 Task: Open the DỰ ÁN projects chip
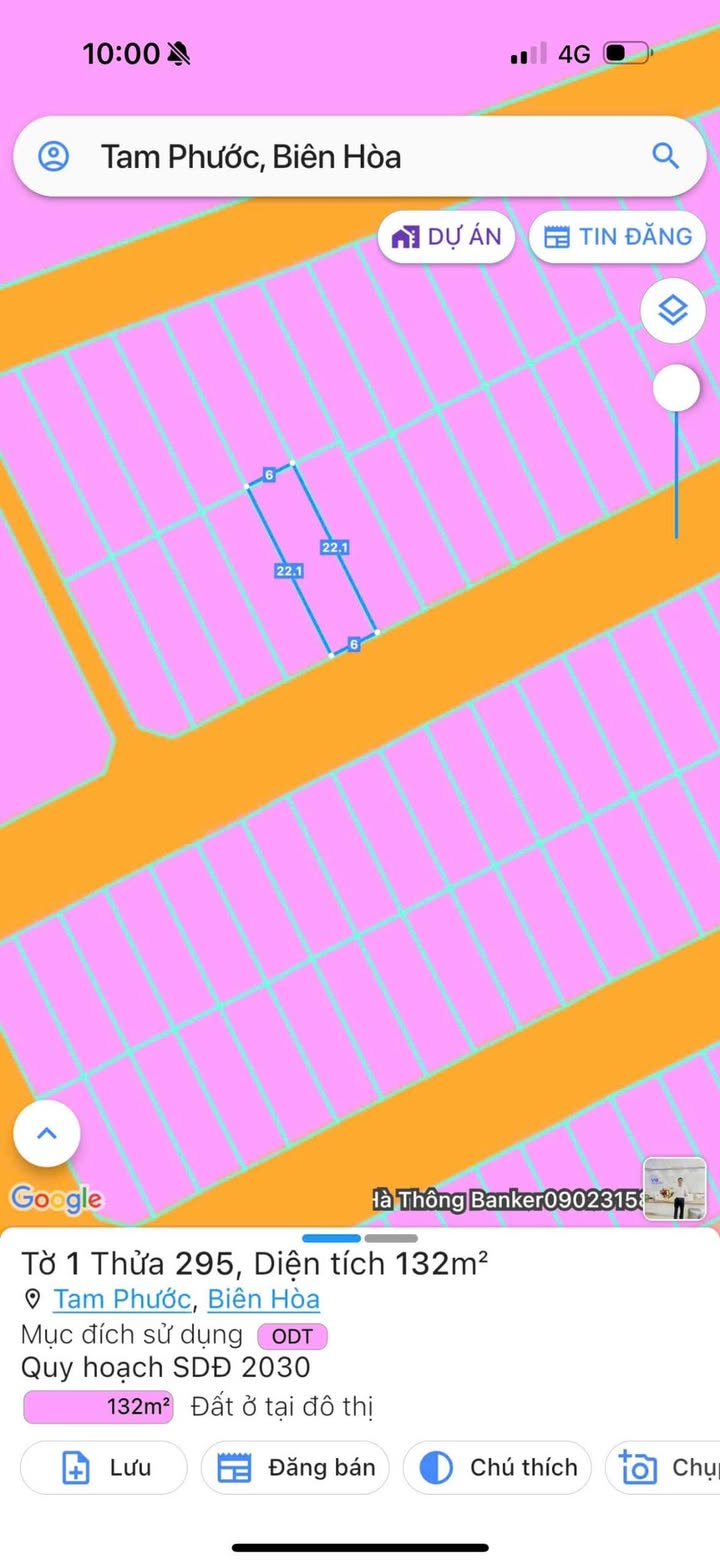click(x=446, y=237)
